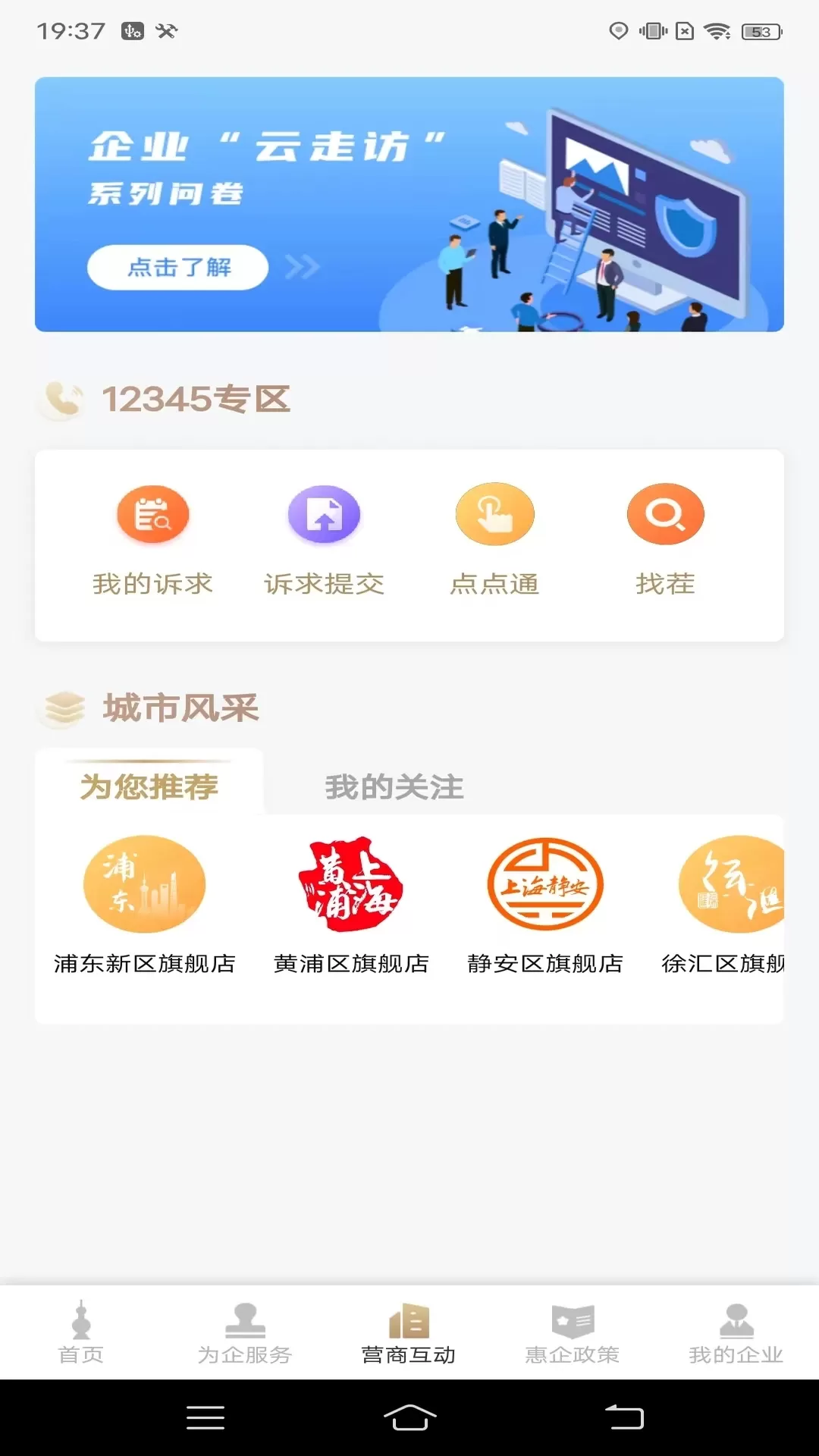
Task: Tap the system back button
Action: click(x=624, y=1417)
